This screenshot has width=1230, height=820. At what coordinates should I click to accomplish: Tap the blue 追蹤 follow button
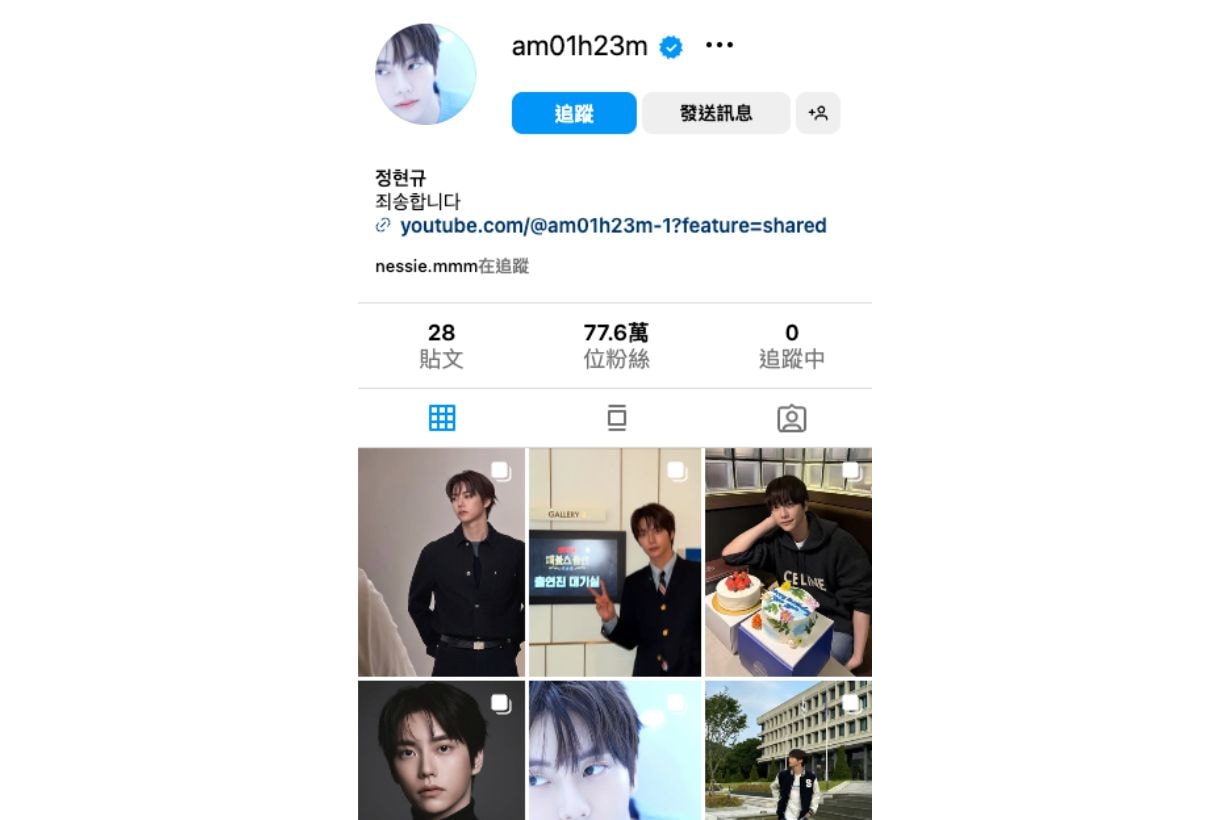(574, 113)
